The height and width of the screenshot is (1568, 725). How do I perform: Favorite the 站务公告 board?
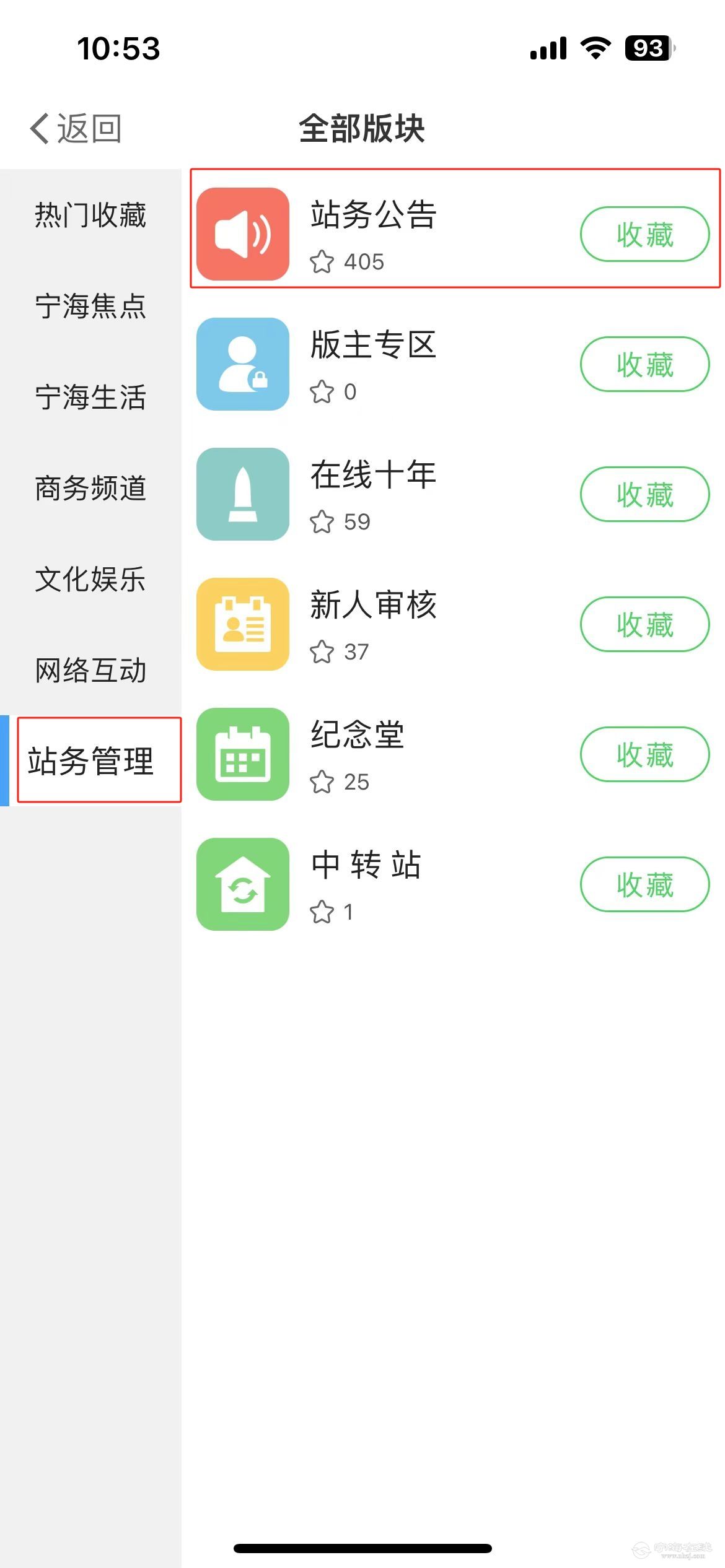tap(644, 234)
